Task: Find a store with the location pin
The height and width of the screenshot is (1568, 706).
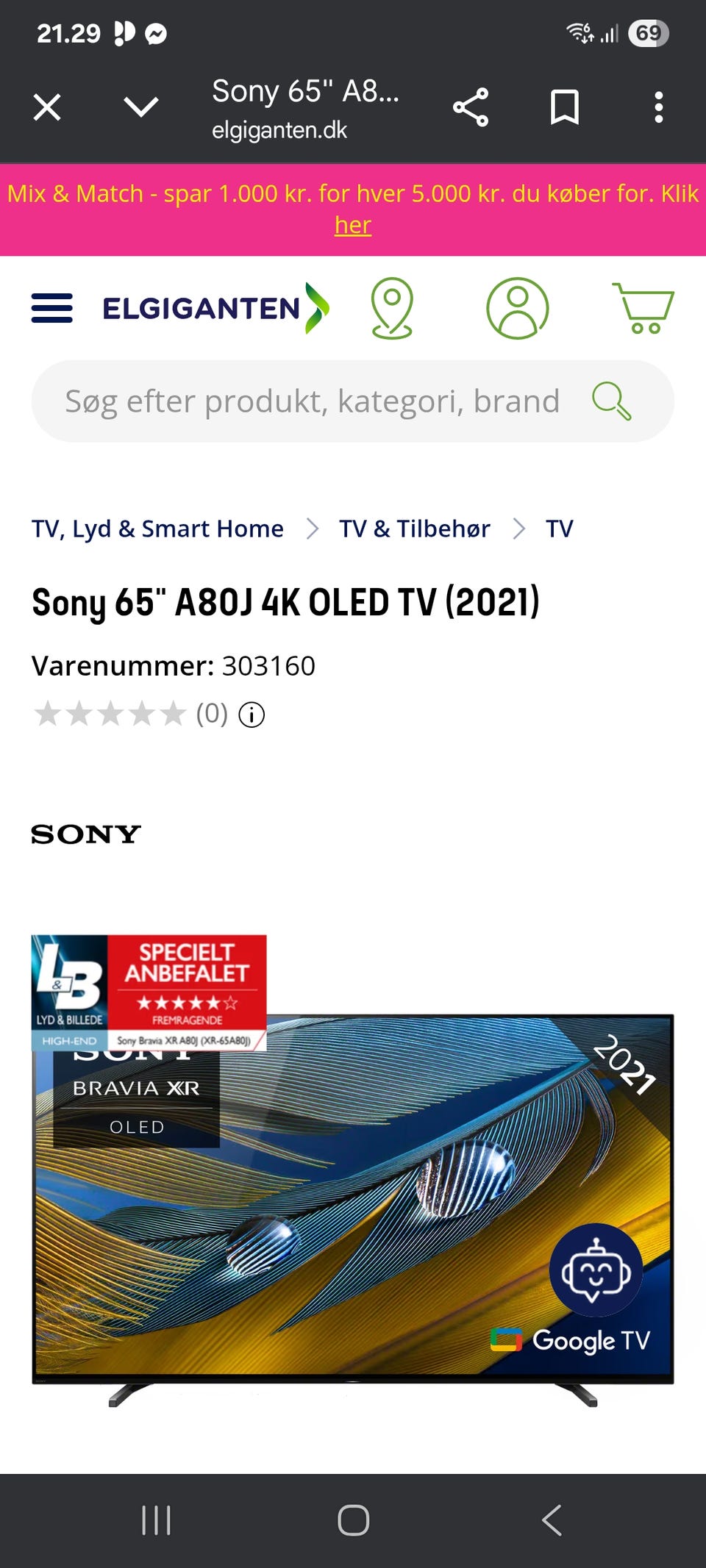Action: (392, 308)
